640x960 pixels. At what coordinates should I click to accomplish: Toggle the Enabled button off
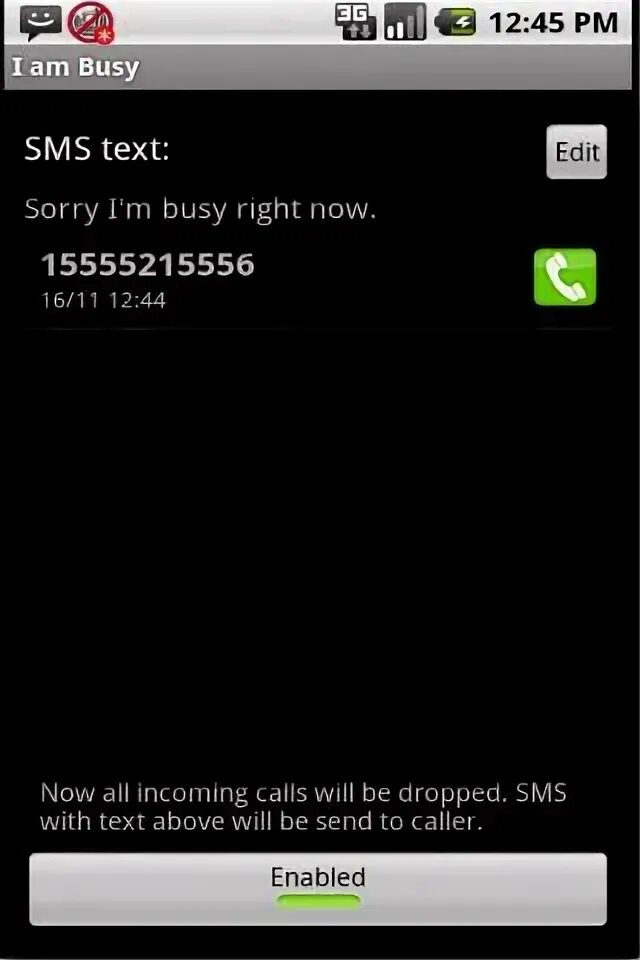pos(318,888)
